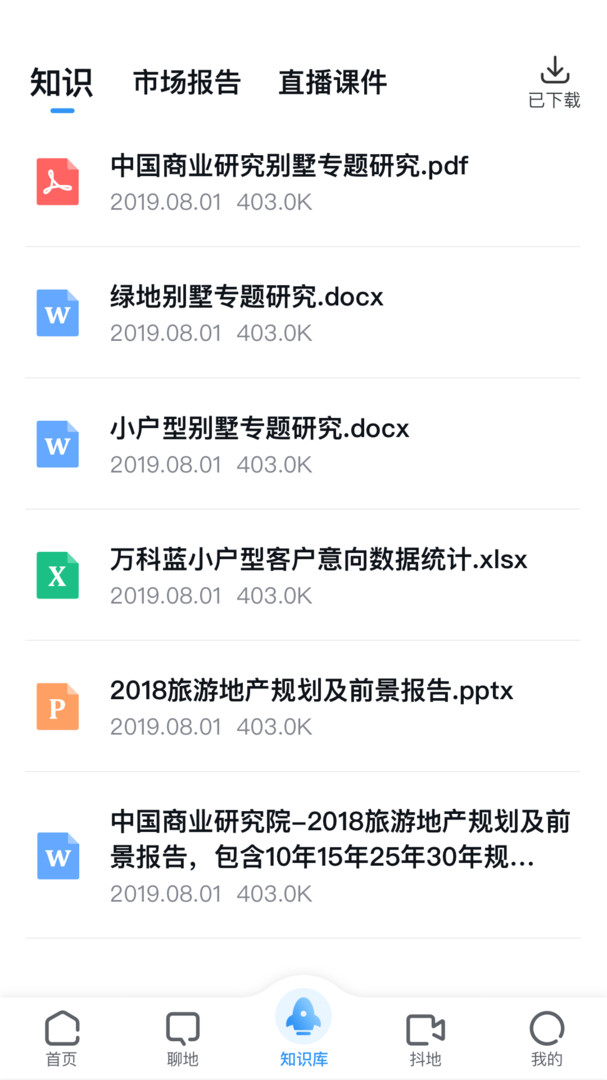This screenshot has height=1080, width=607.
Task: Tap the 知识库 rocket tab
Action: [304, 1028]
